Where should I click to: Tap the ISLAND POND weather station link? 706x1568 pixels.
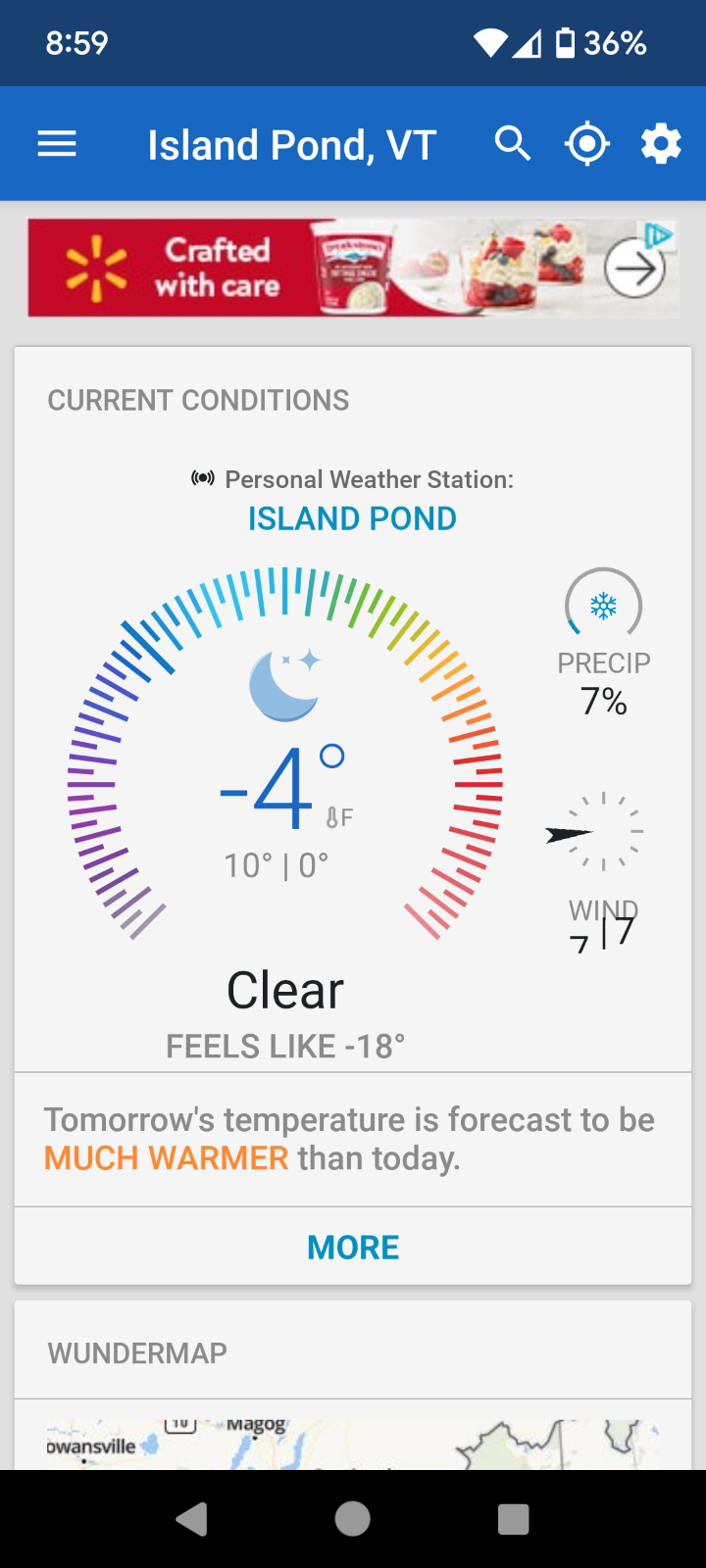352,518
